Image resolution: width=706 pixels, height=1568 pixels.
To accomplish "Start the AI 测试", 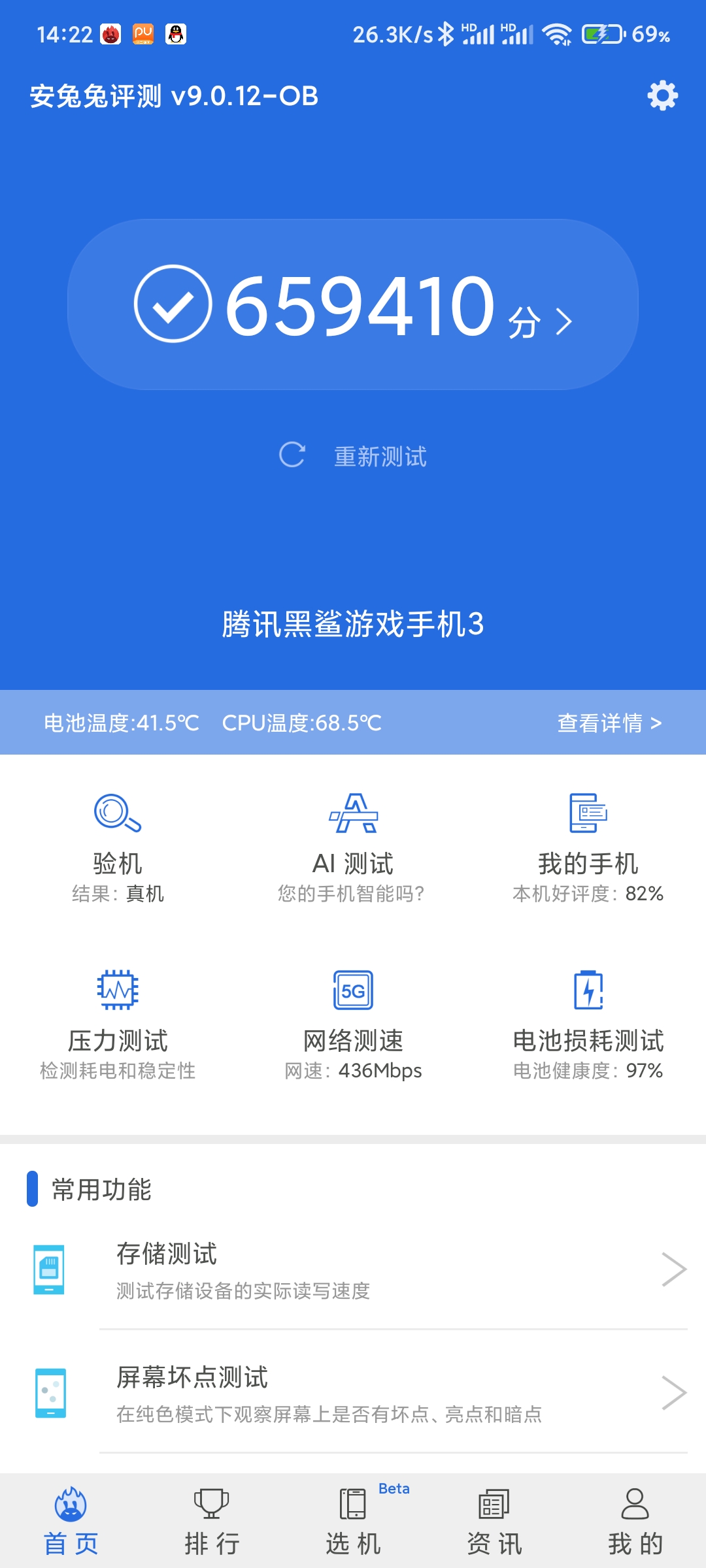I will click(353, 847).
